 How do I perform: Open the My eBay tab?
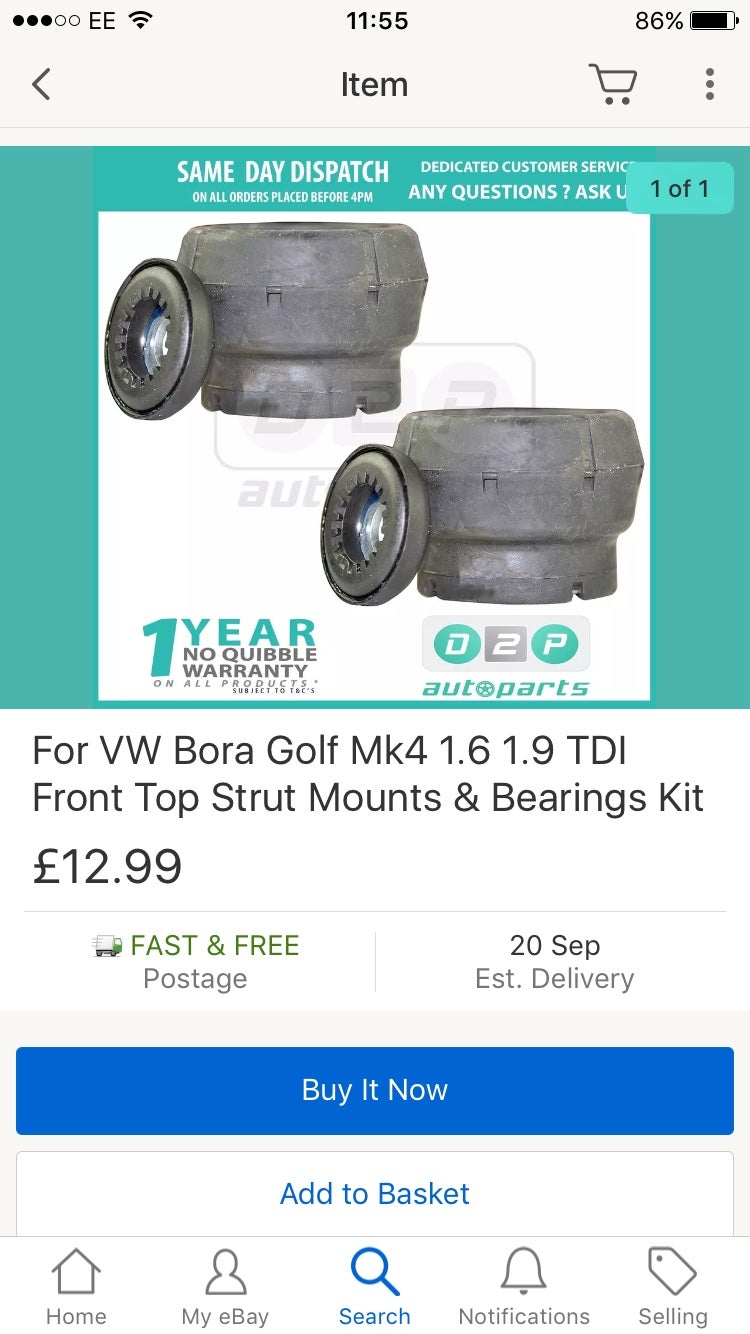[x=225, y=1287]
